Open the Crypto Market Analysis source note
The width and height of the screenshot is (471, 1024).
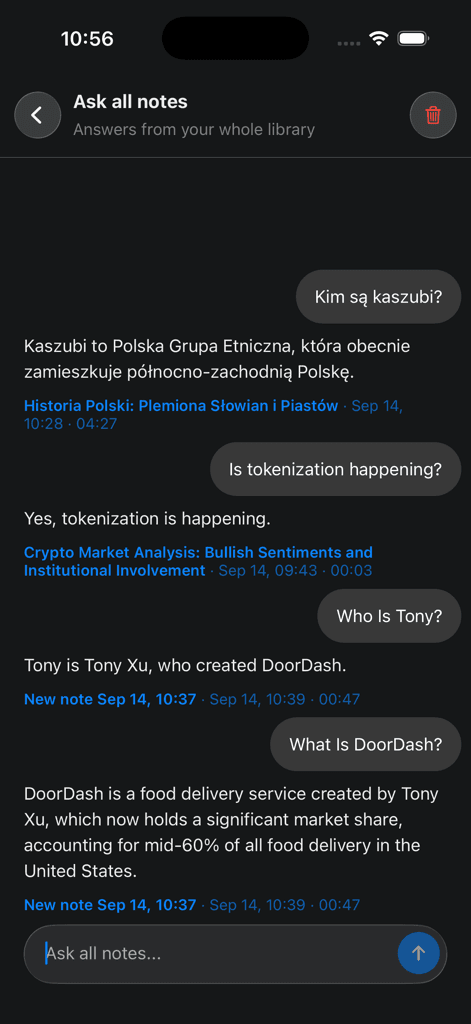click(199, 561)
